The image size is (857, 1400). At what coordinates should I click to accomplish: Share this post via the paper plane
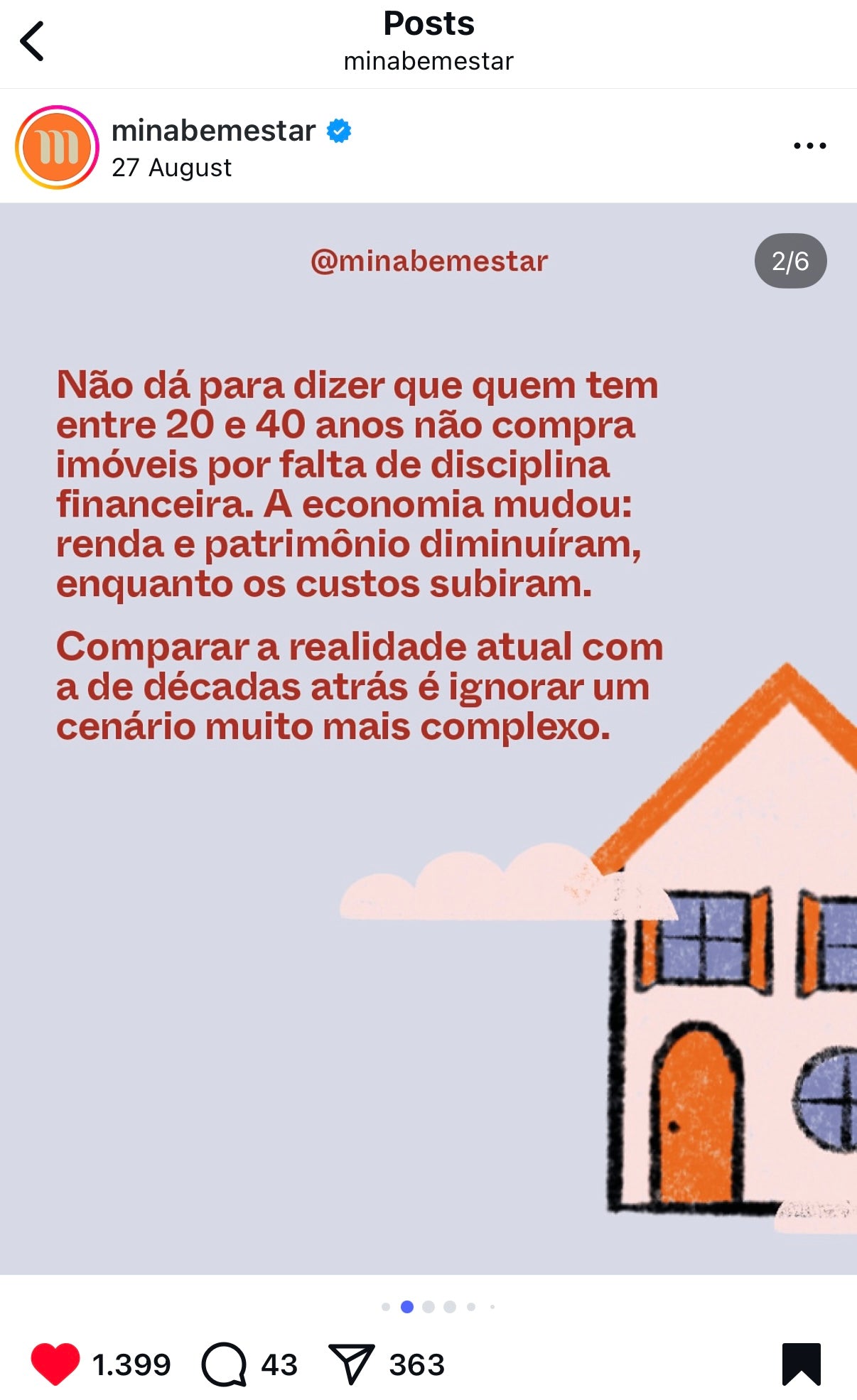click(x=351, y=1364)
